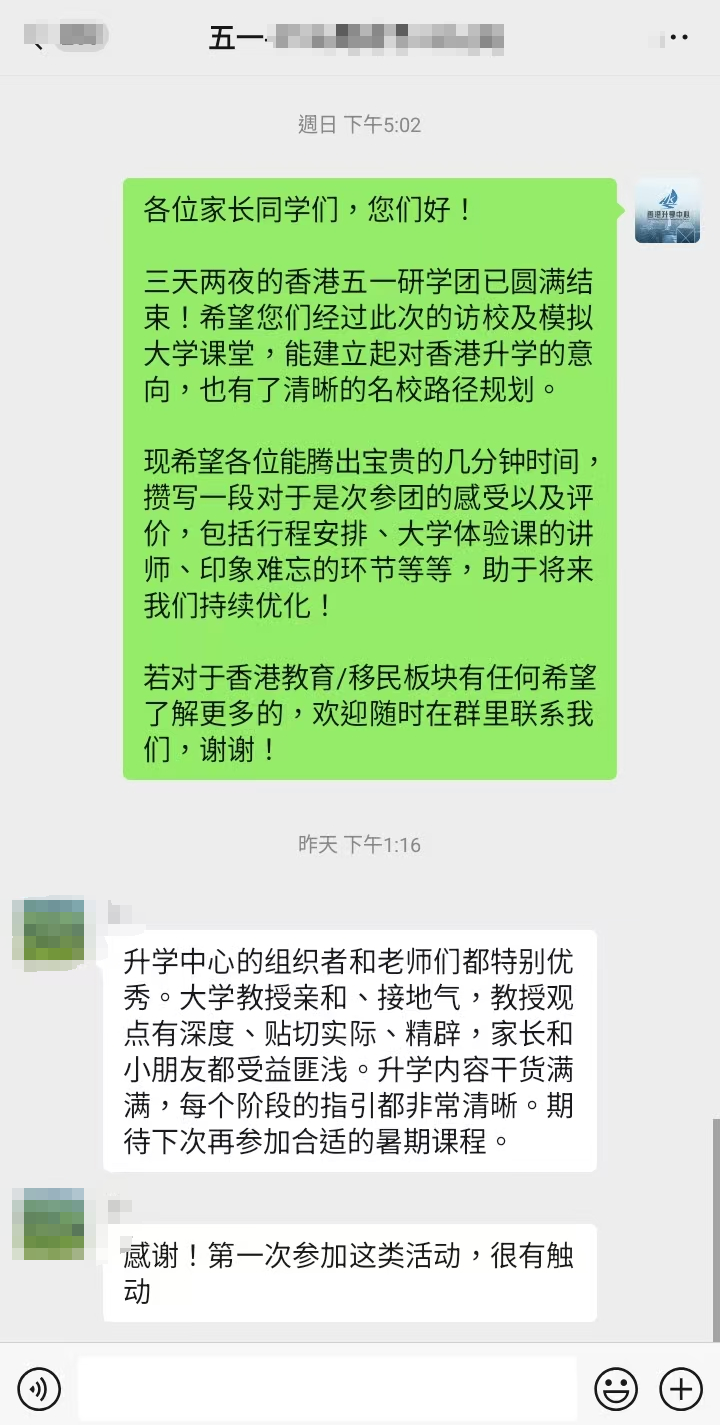Switch to voice message input
720x1425 pixels.
tap(39, 1388)
